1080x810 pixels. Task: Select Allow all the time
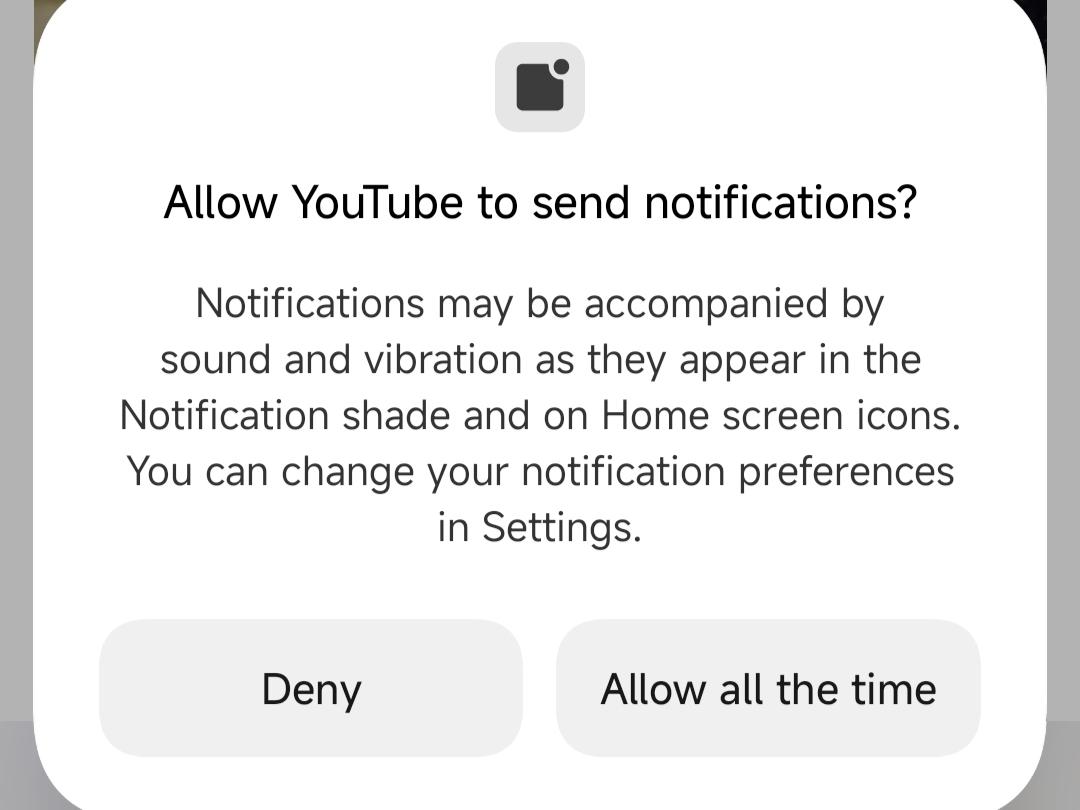point(768,688)
